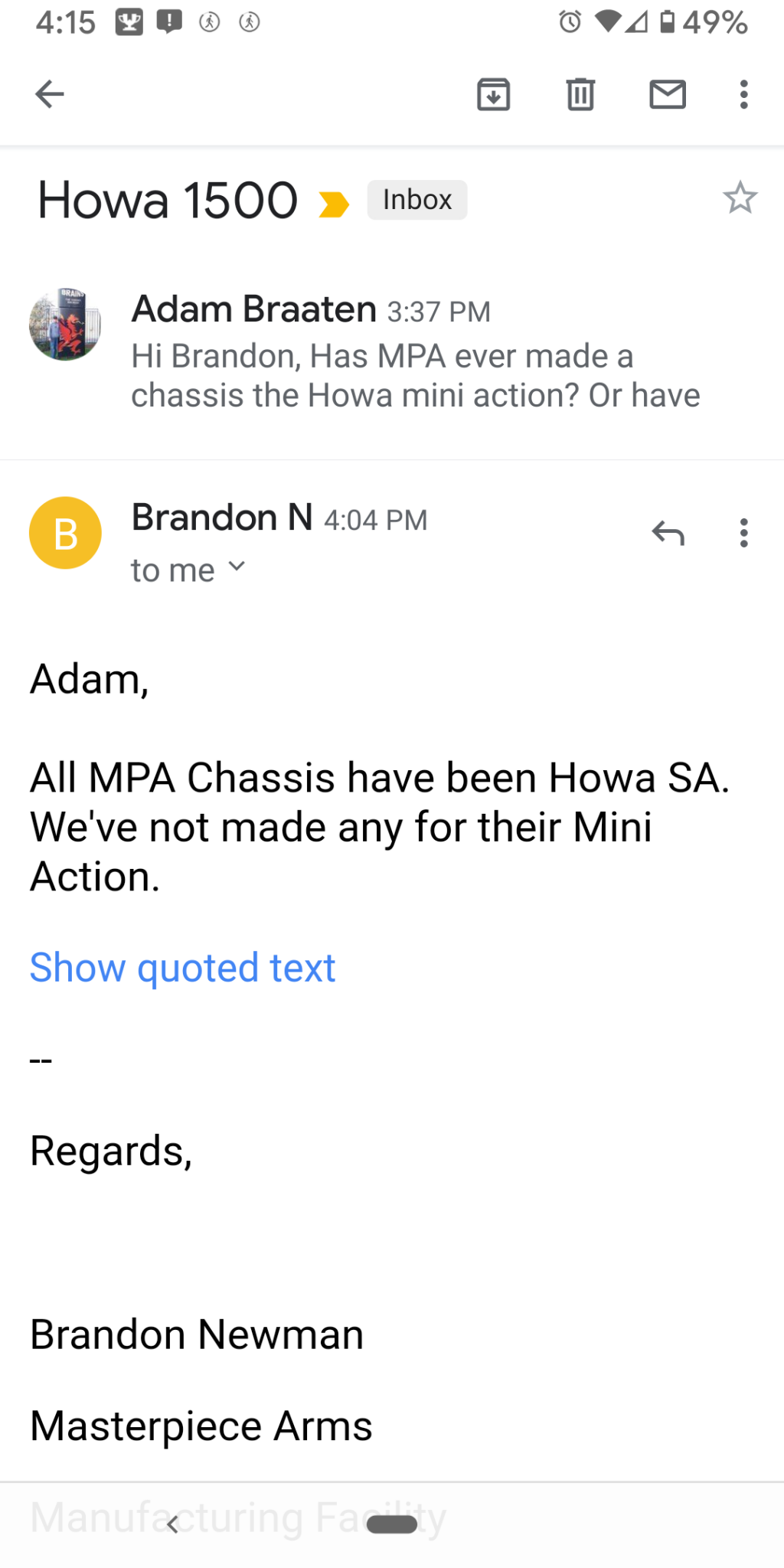Open more options for Brandon N's message
This screenshot has height=1568, width=784.
point(743,532)
